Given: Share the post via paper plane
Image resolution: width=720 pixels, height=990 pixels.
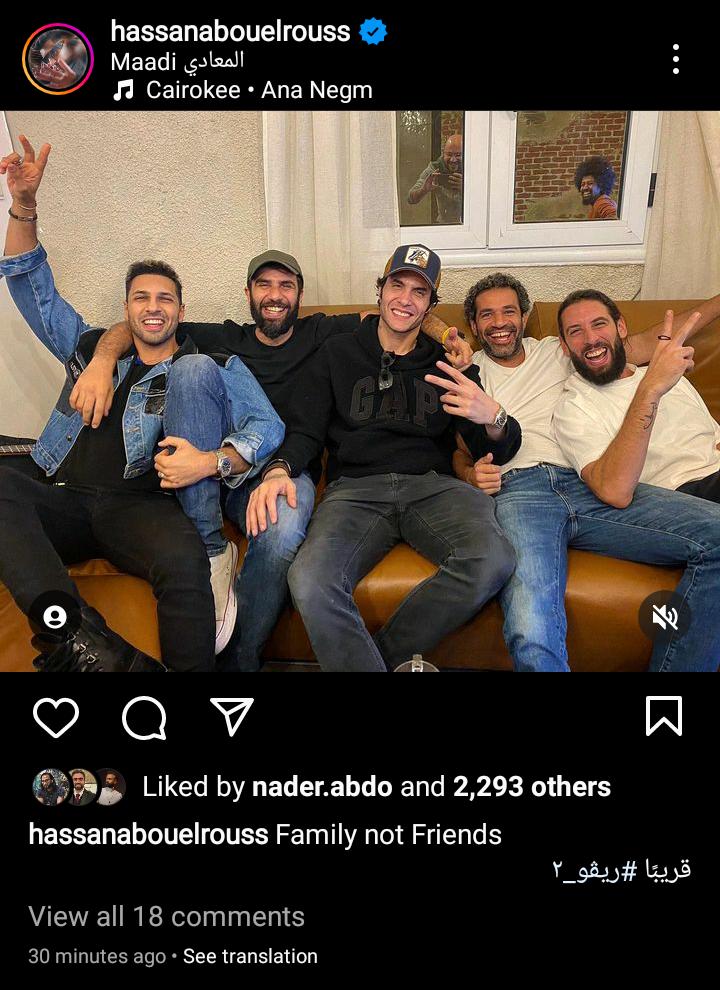Looking at the screenshot, I should 231,717.
